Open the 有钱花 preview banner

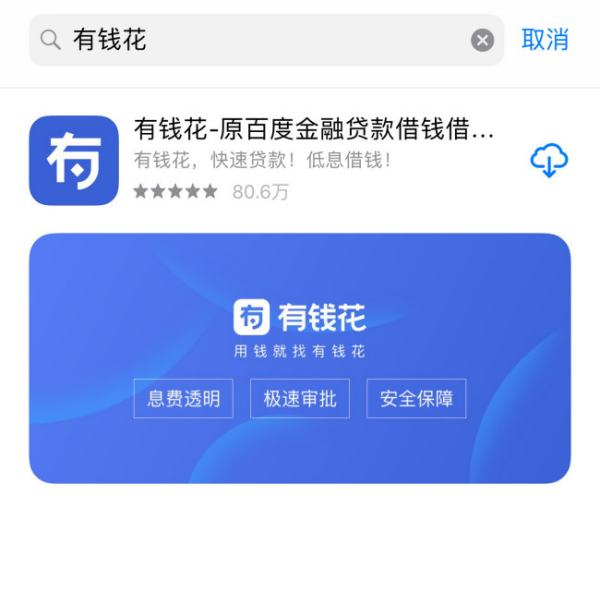point(300,358)
